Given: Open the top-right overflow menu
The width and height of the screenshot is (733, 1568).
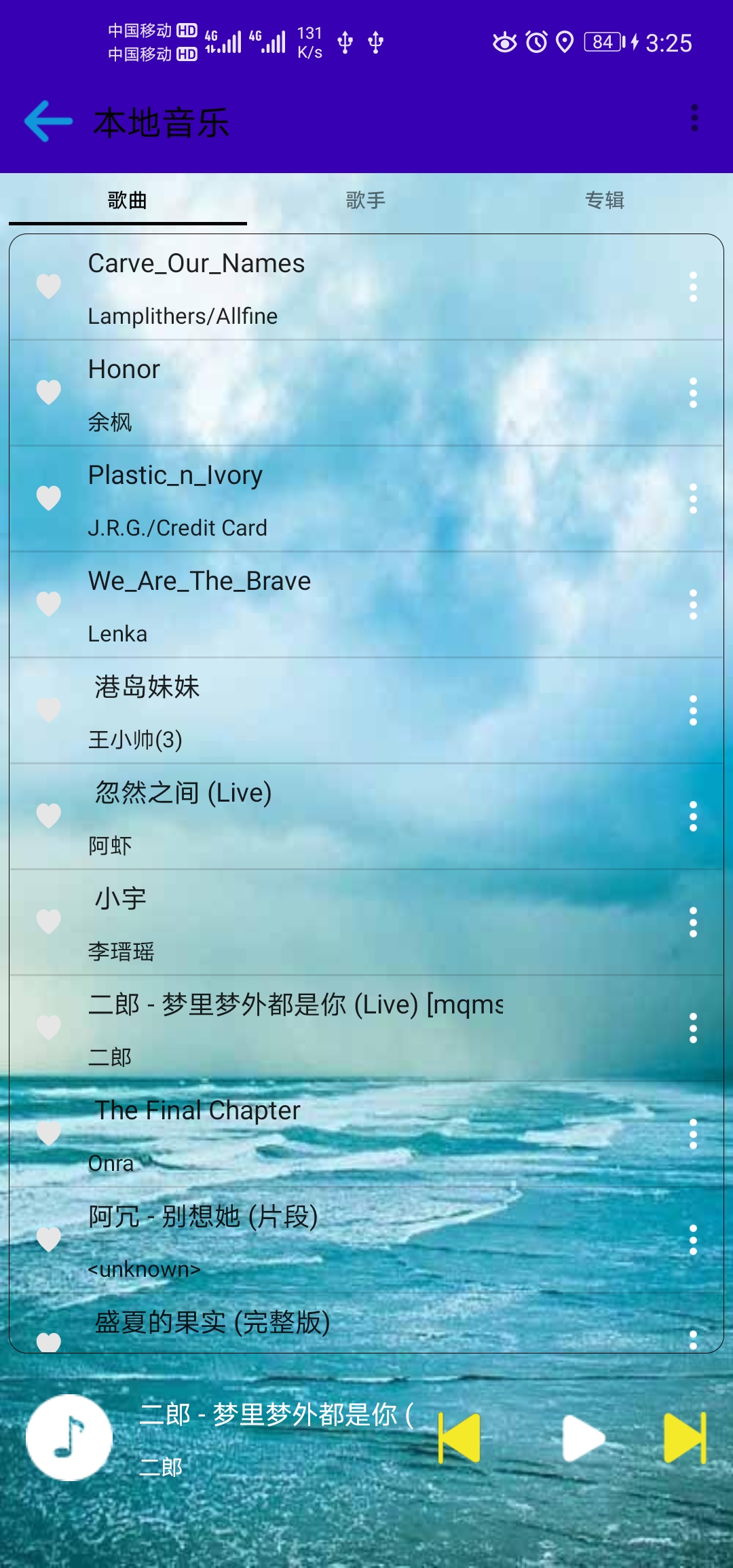Looking at the screenshot, I should [x=694, y=119].
